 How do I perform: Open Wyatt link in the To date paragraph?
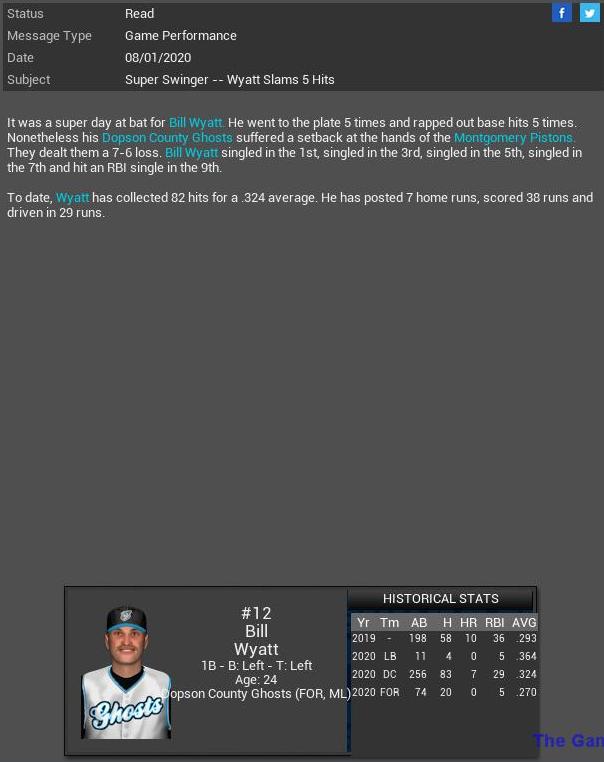pyautogui.click(x=72, y=198)
